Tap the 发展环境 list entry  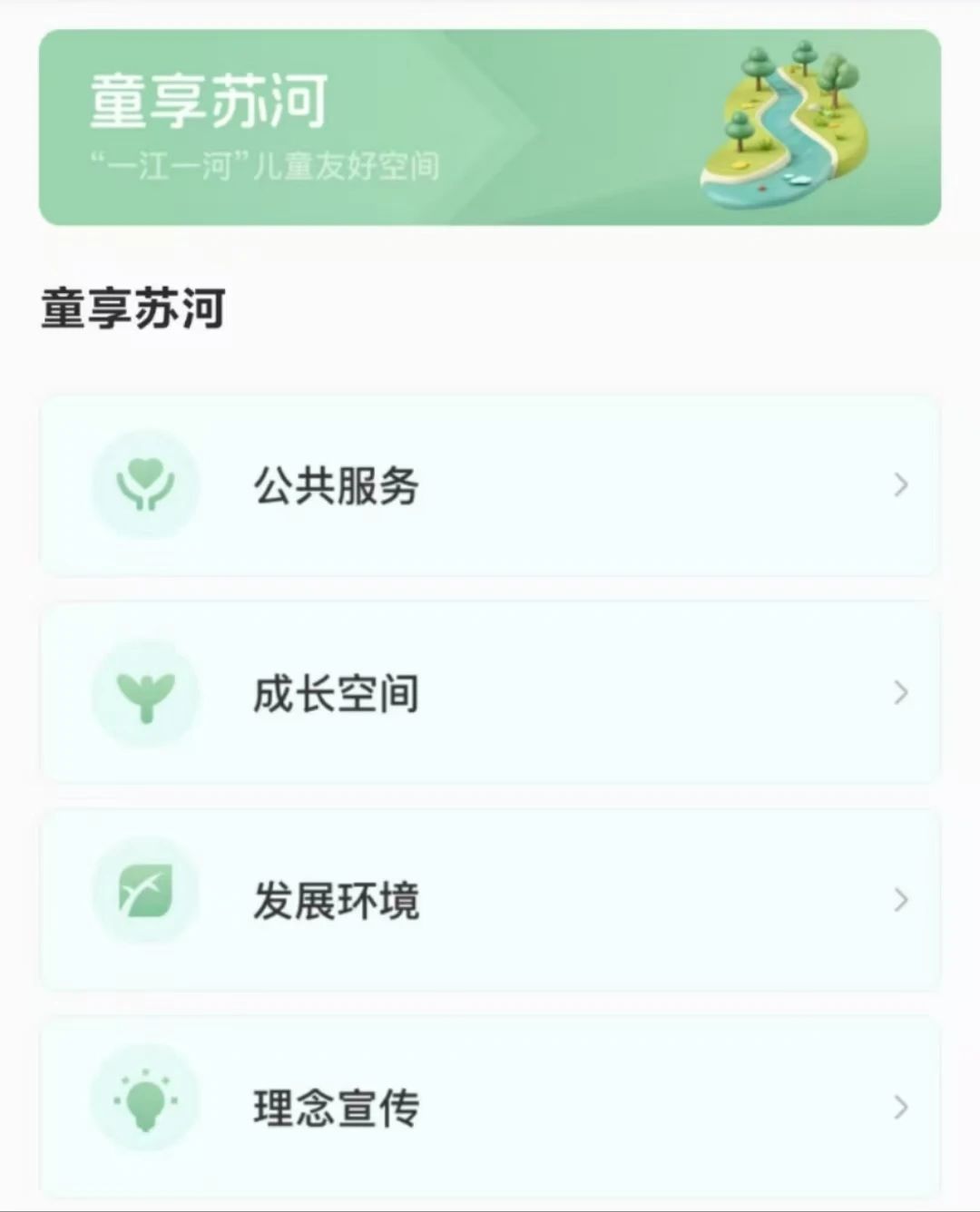coord(490,900)
